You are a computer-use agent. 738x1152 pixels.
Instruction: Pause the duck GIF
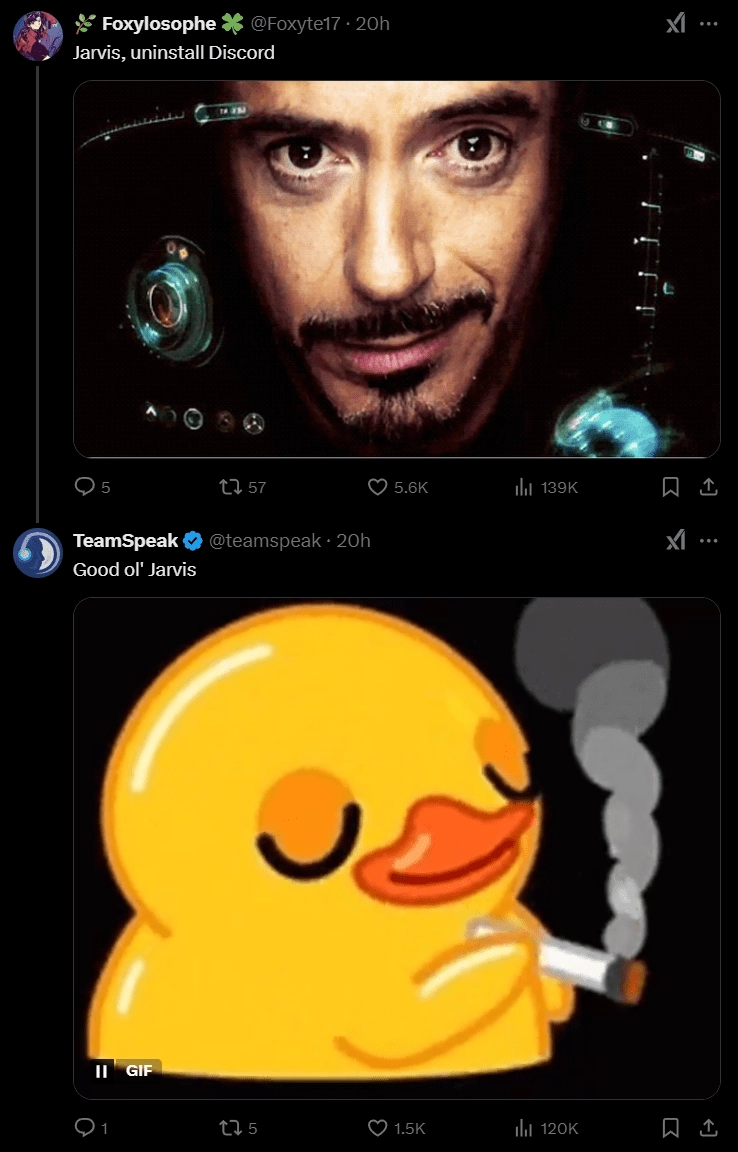[101, 1071]
